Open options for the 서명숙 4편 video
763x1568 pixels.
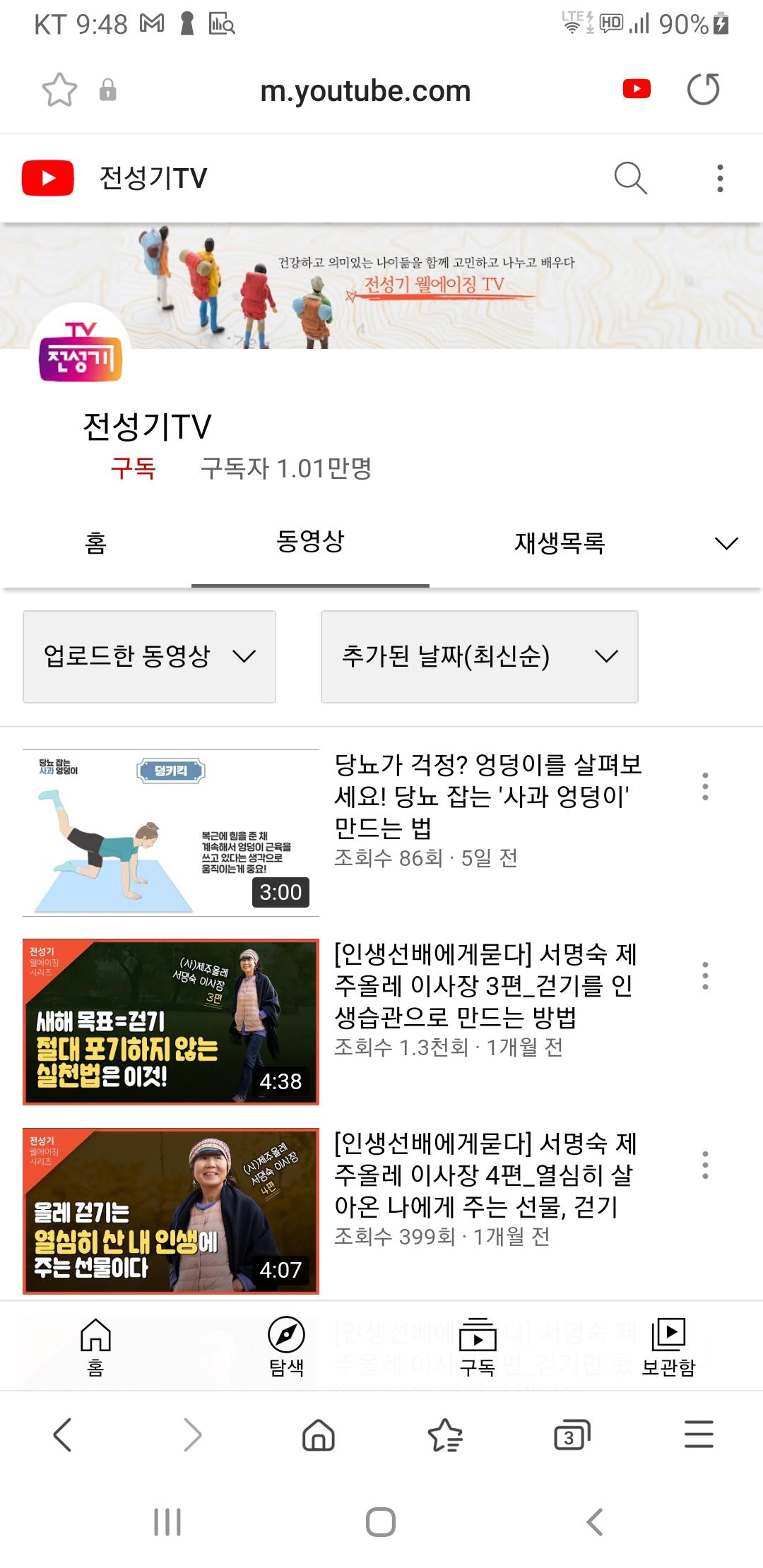[x=704, y=1165]
